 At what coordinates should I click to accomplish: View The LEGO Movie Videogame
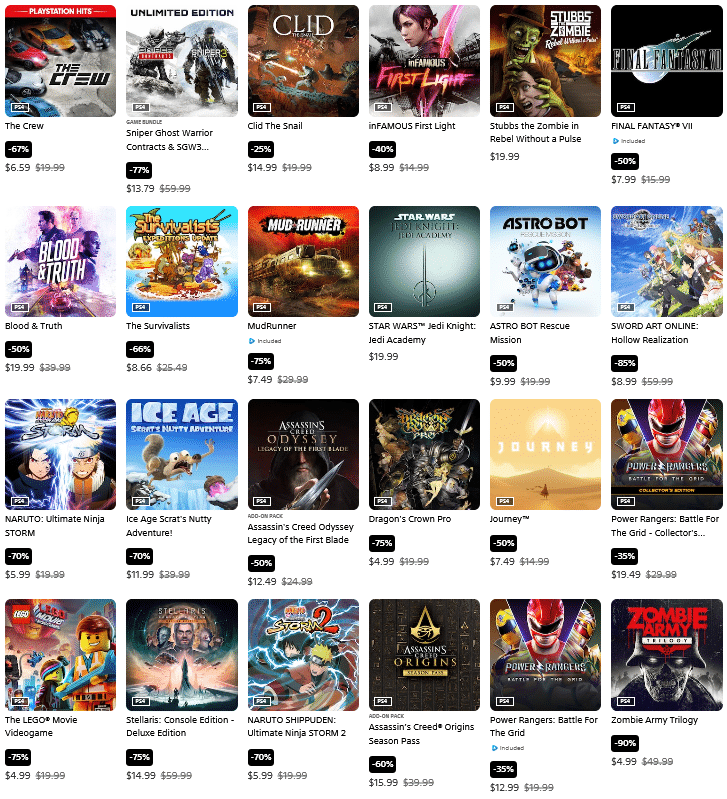point(60,655)
